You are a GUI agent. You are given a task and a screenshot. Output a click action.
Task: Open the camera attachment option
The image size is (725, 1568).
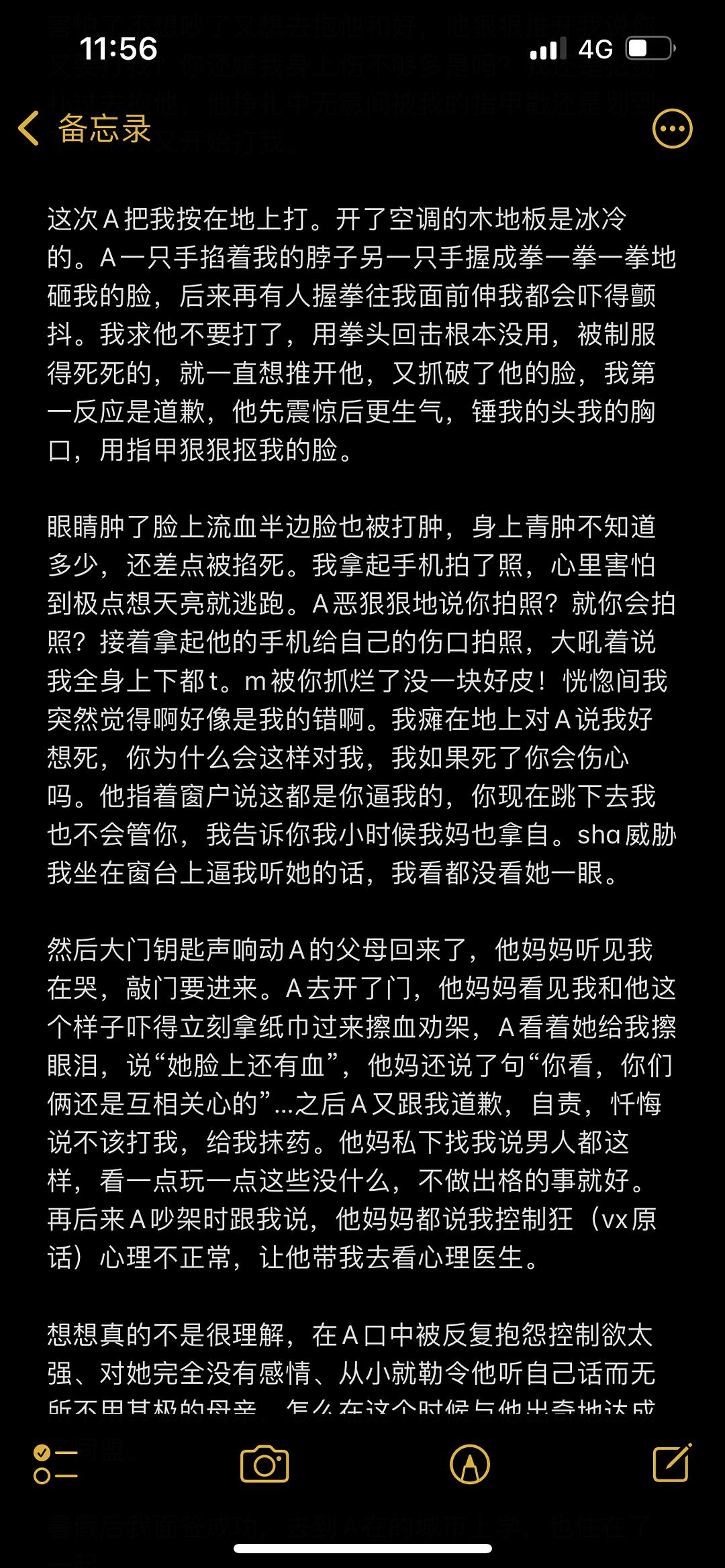click(264, 1464)
